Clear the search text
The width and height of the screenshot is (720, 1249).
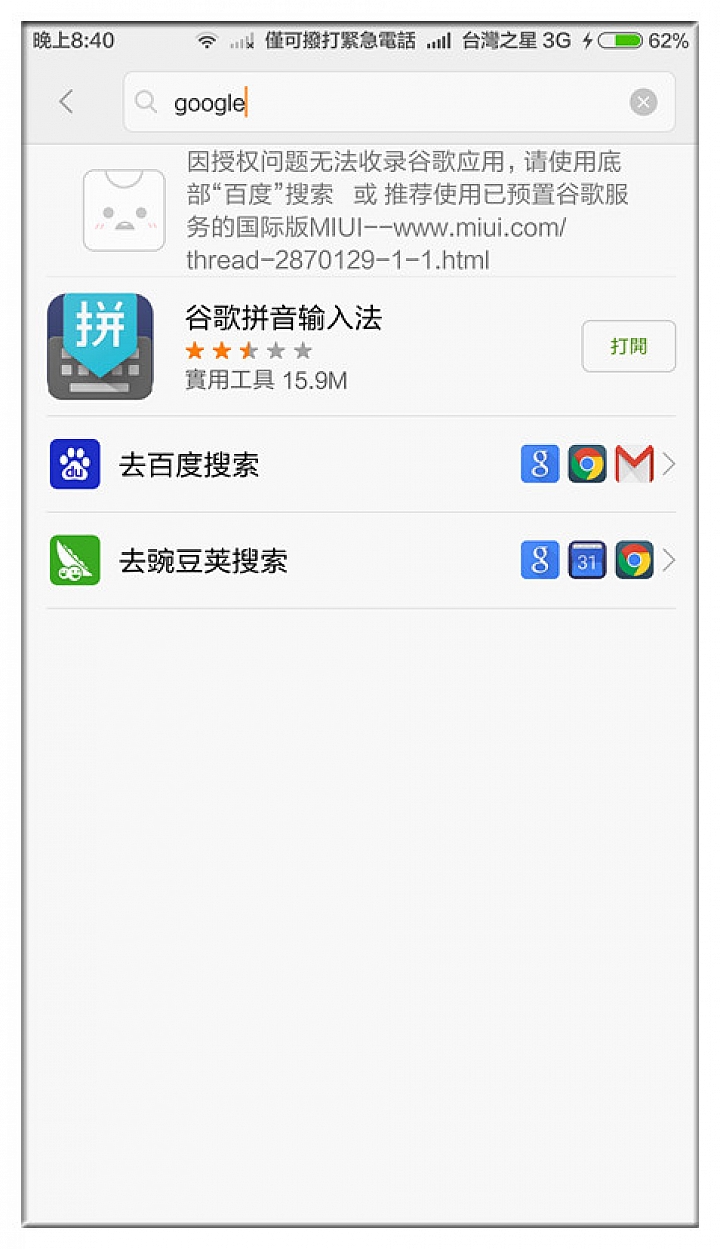(x=643, y=102)
